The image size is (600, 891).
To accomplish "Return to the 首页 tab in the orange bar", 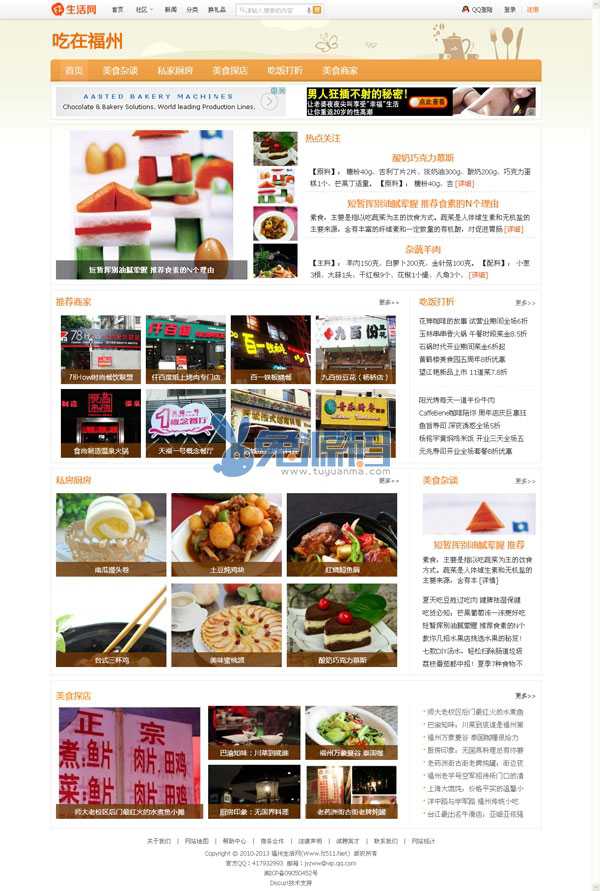I will tap(74, 71).
